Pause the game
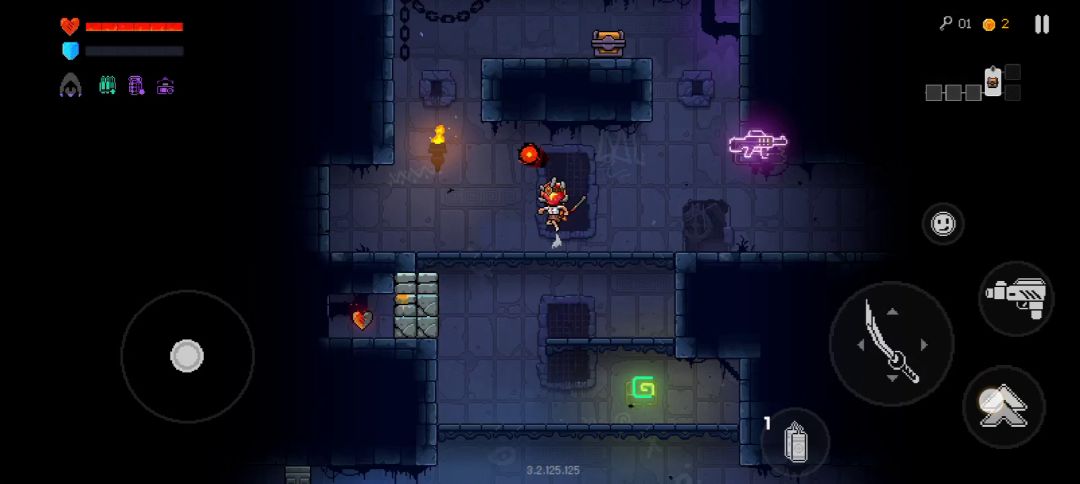The width and height of the screenshot is (1080, 484). 1041,25
